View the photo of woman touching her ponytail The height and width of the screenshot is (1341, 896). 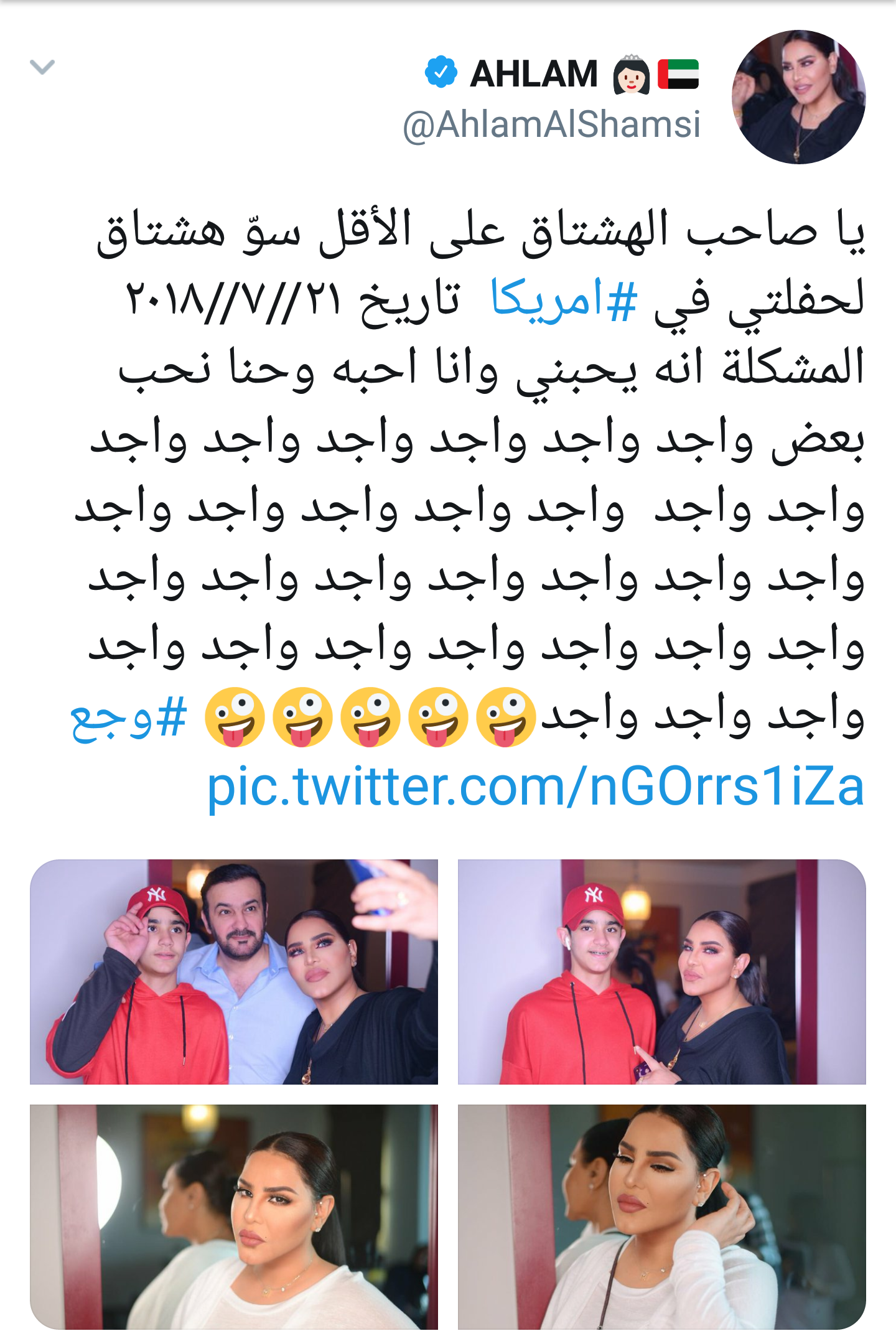[x=661, y=1216]
